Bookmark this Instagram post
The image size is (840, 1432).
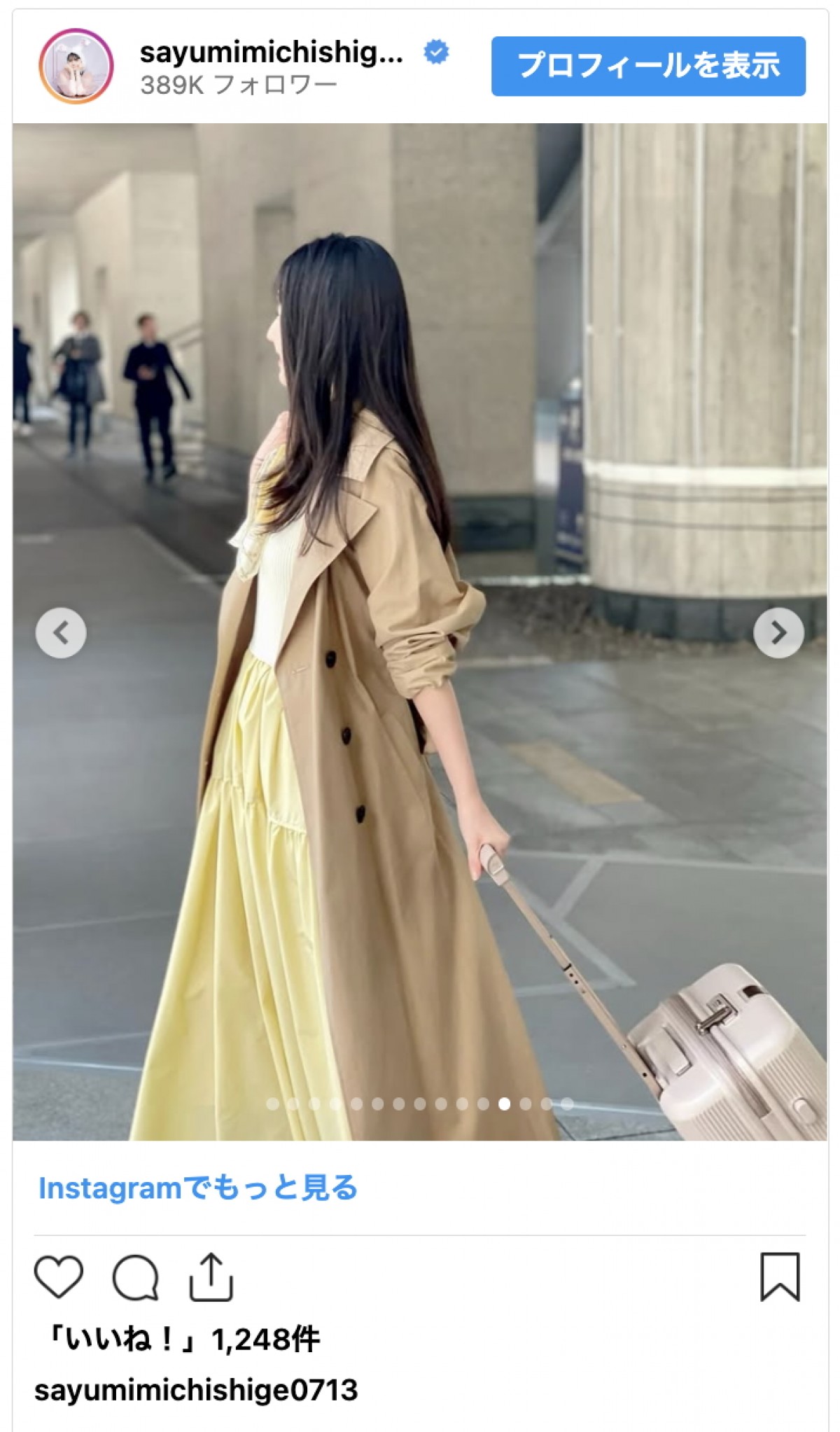point(780,1277)
